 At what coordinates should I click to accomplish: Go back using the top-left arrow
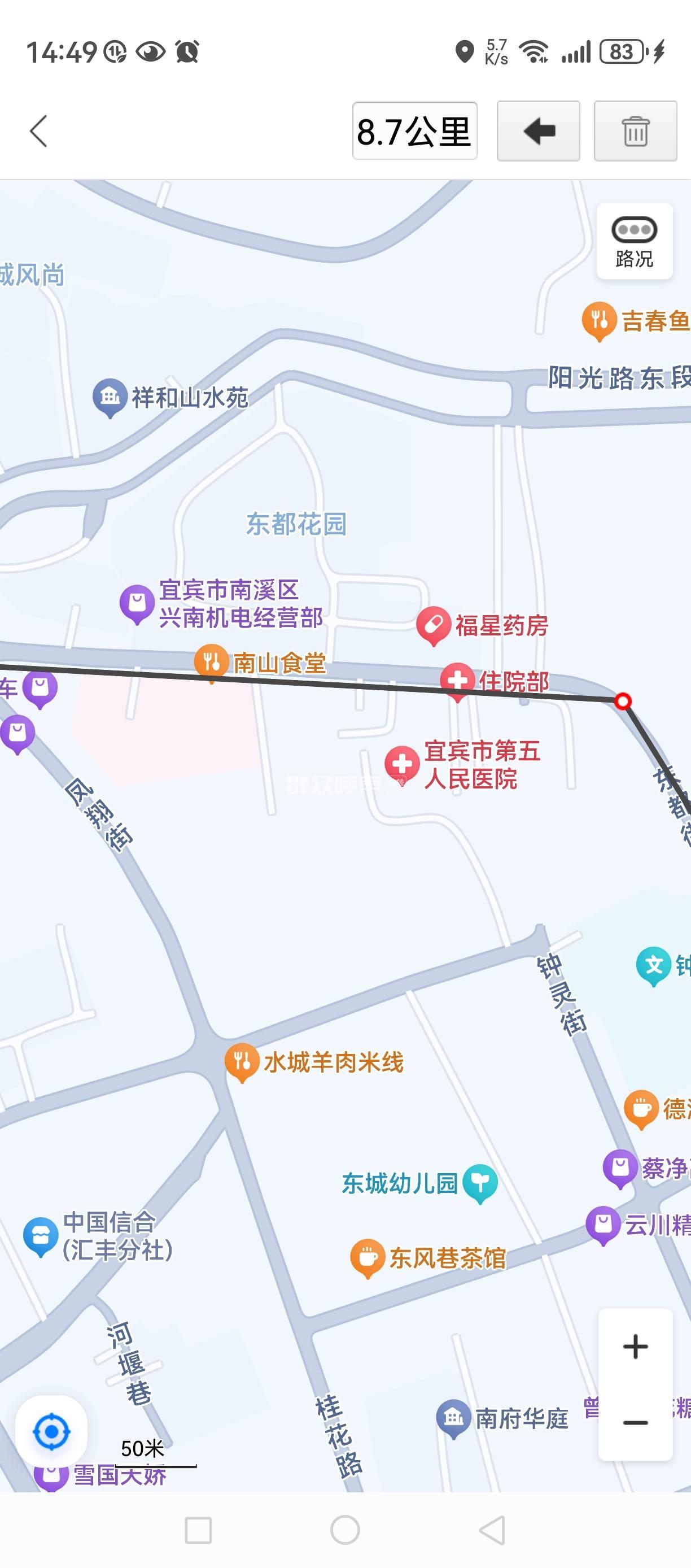38,131
